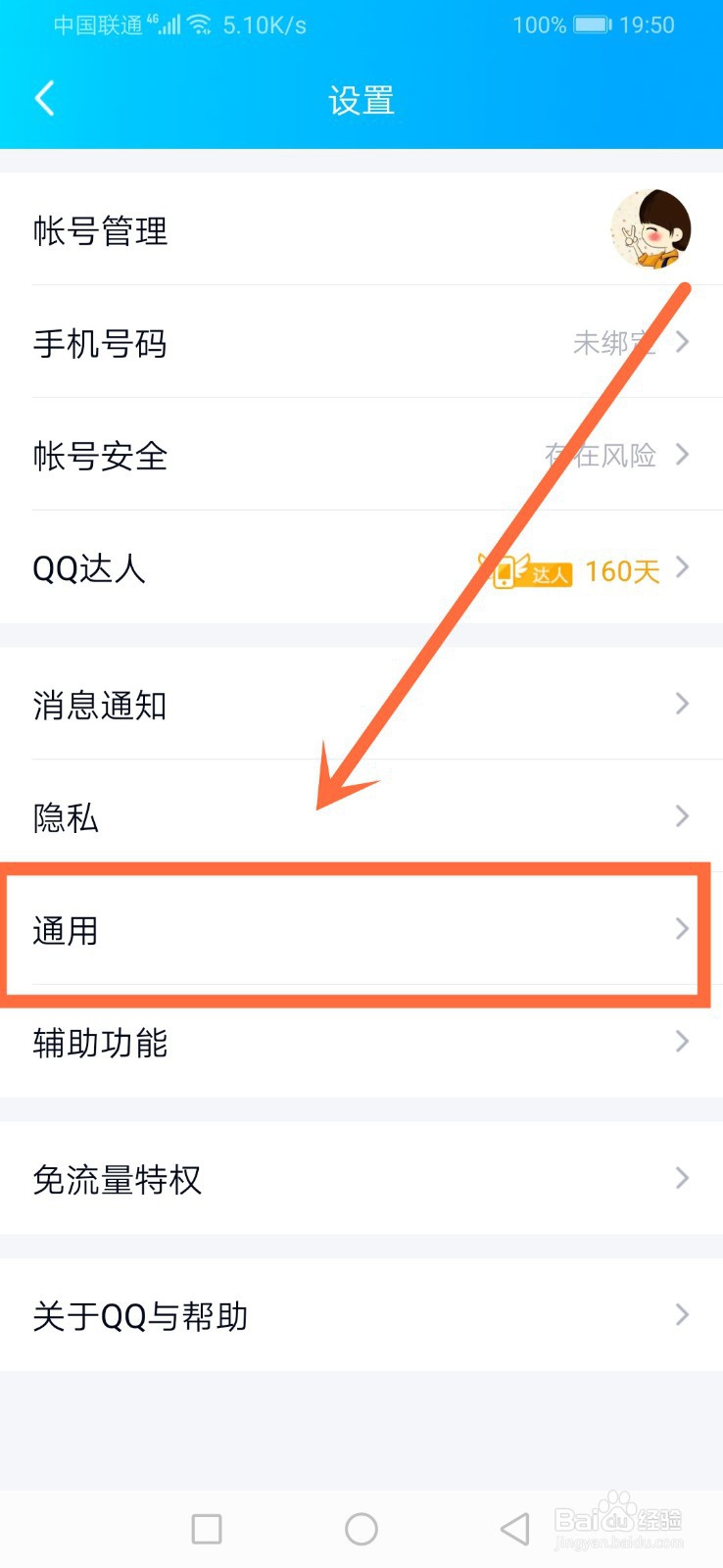
Task: Expand the 隐私 privacy chevron
Action: pos(683,816)
